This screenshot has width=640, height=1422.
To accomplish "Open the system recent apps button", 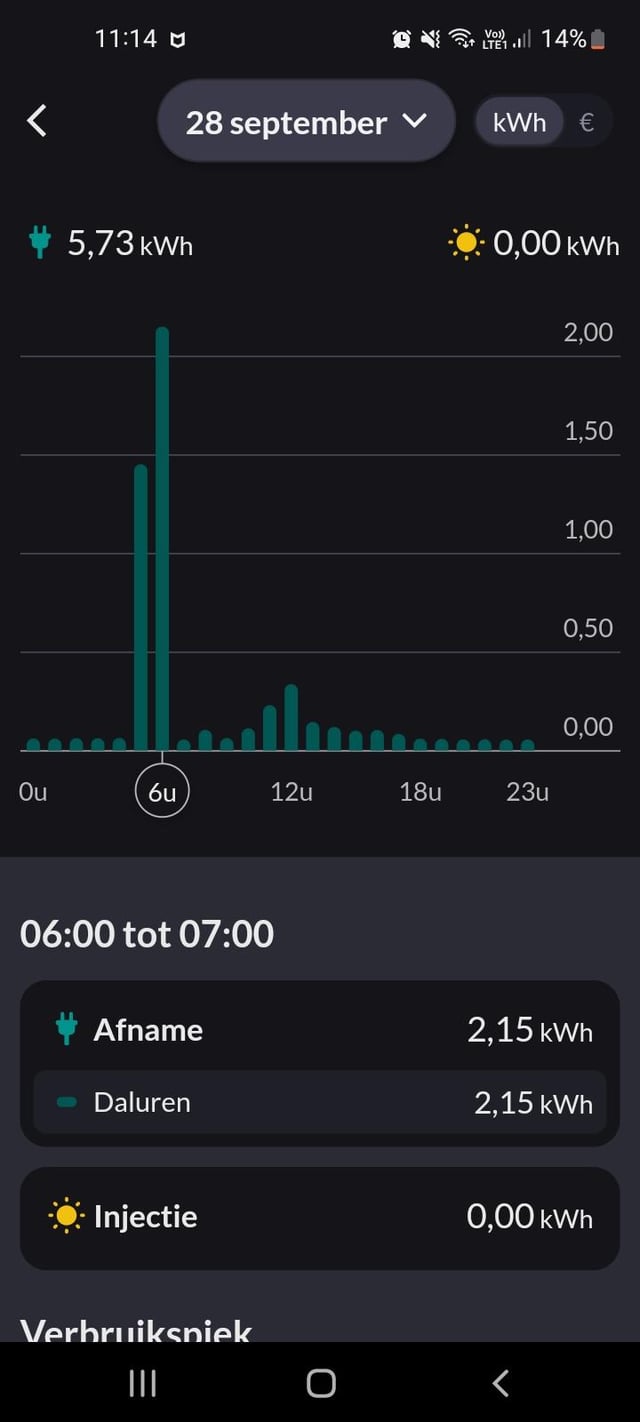I will pyautogui.click(x=143, y=1383).
